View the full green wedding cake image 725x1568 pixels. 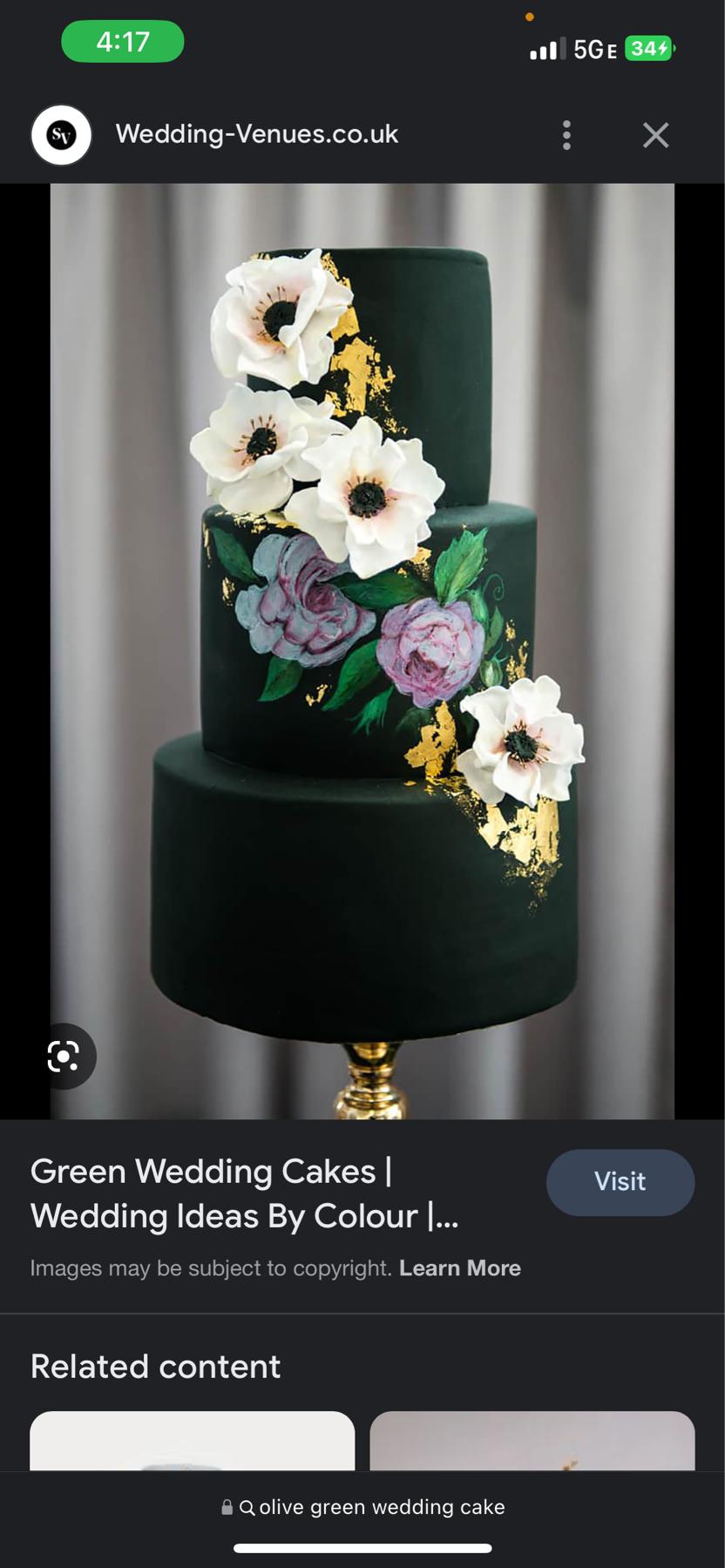362,610
